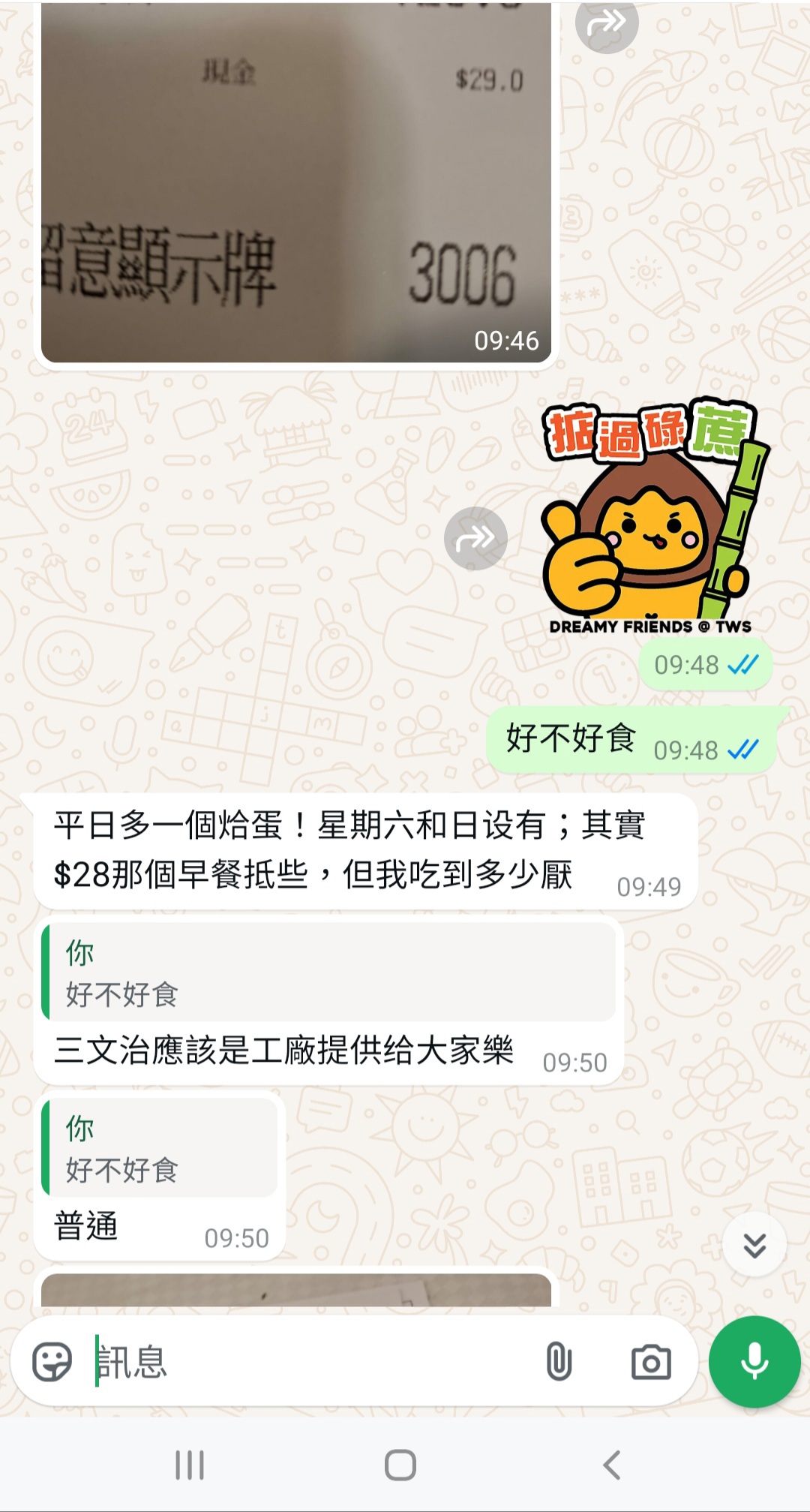Open the camera to take a photo
The image size is (810, 1512).
pos(651,1361)
